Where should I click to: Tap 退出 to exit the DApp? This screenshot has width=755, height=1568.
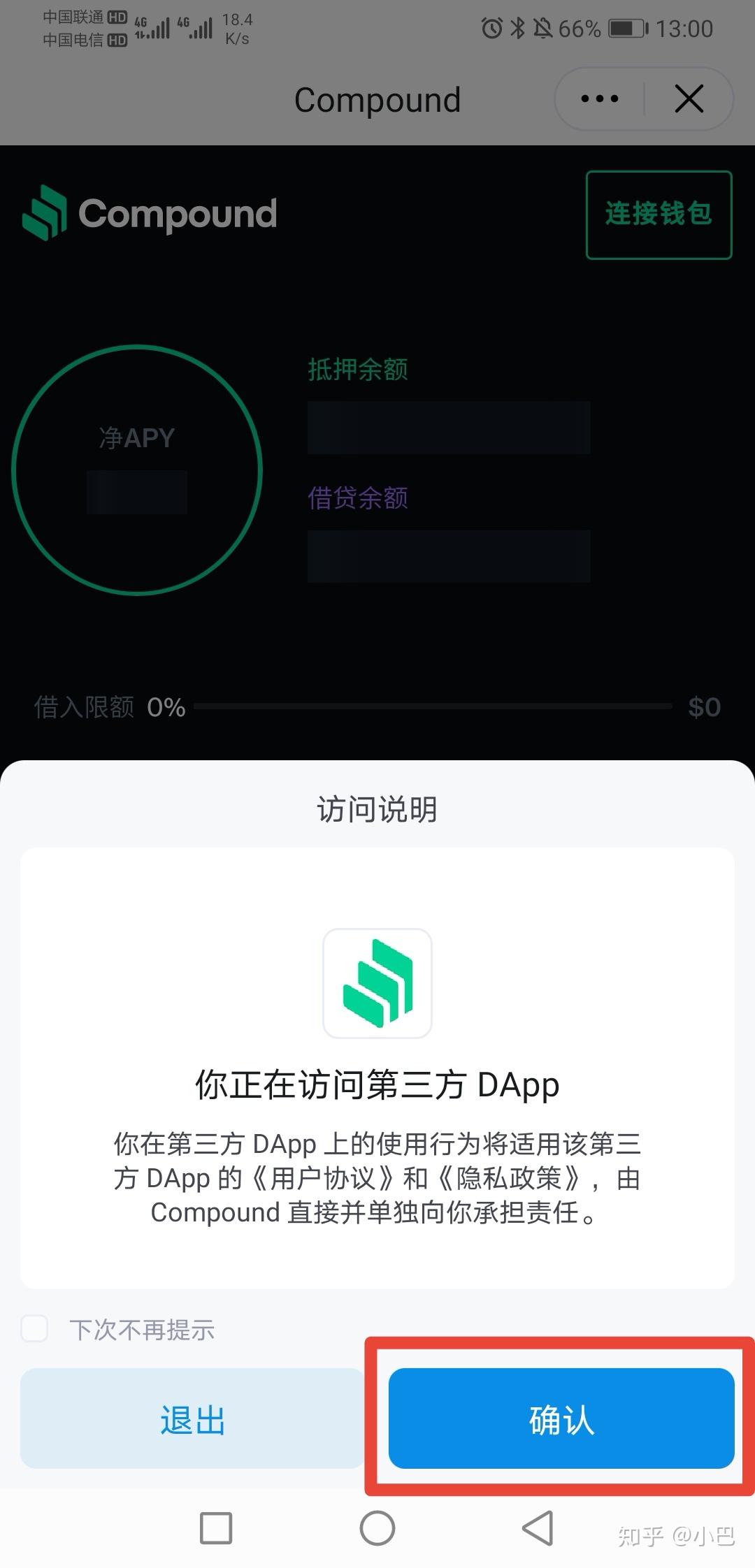[192, 1418]
